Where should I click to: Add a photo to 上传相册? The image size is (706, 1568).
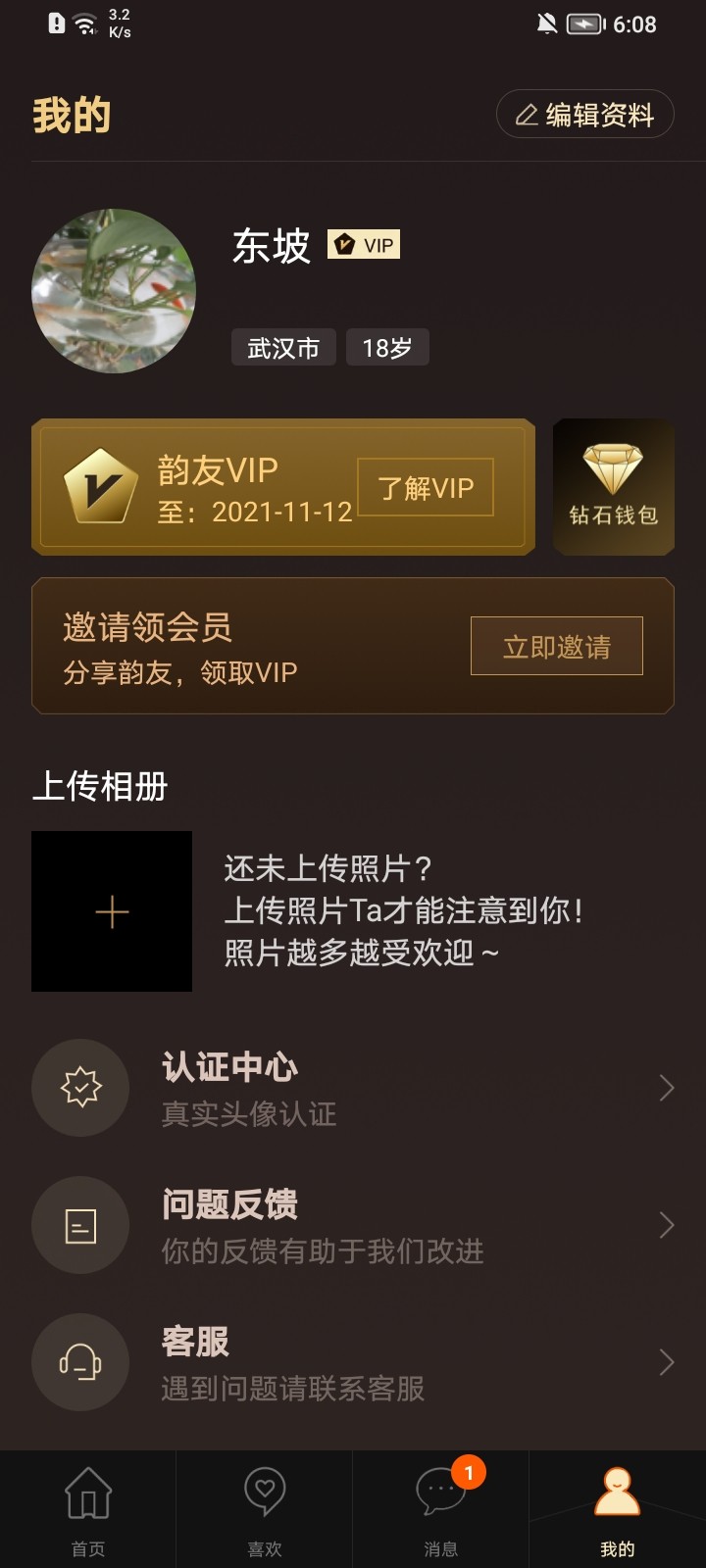click(x=112, y=911)
